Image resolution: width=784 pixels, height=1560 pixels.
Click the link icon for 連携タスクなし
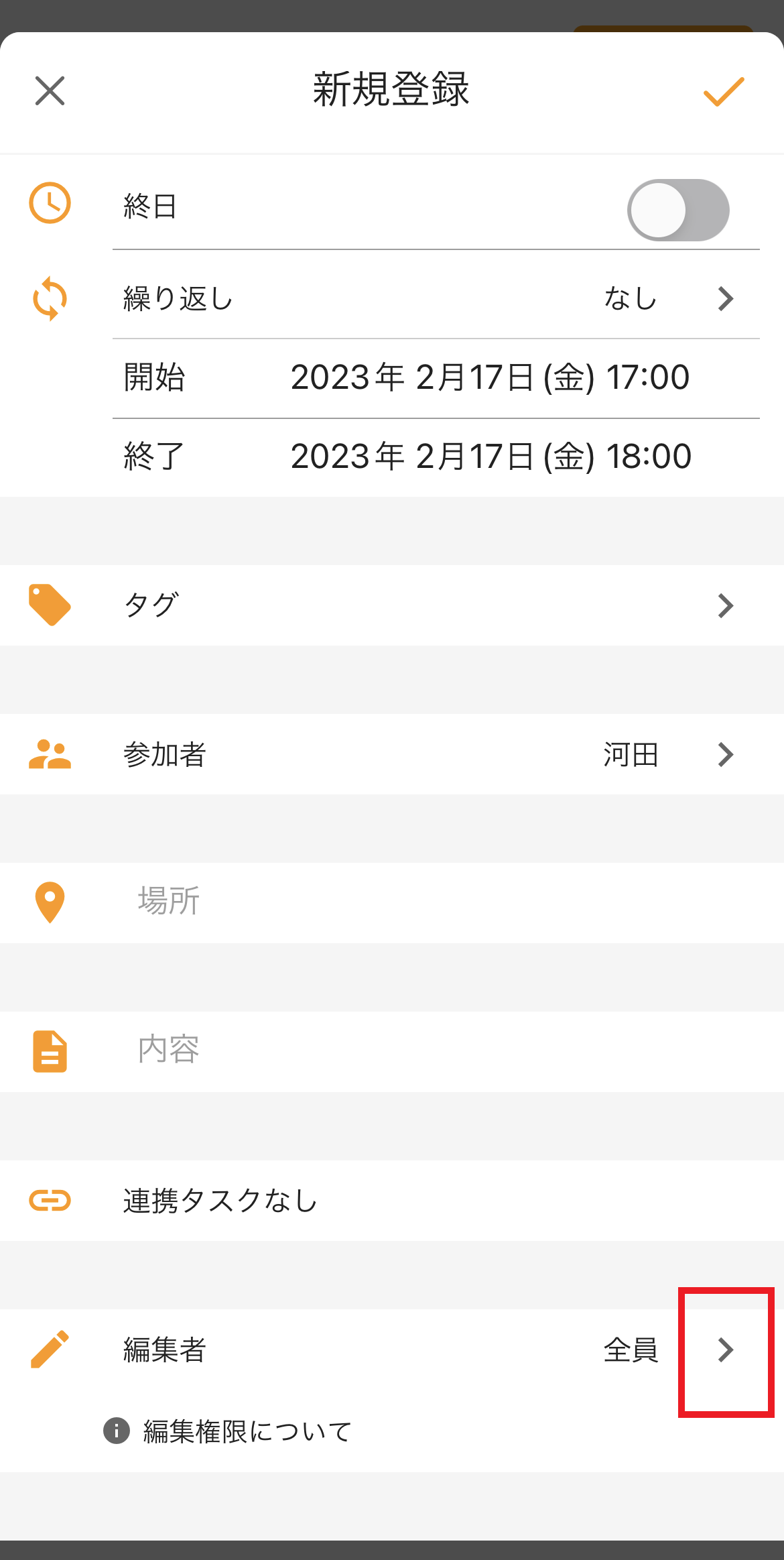[50, 1200]
